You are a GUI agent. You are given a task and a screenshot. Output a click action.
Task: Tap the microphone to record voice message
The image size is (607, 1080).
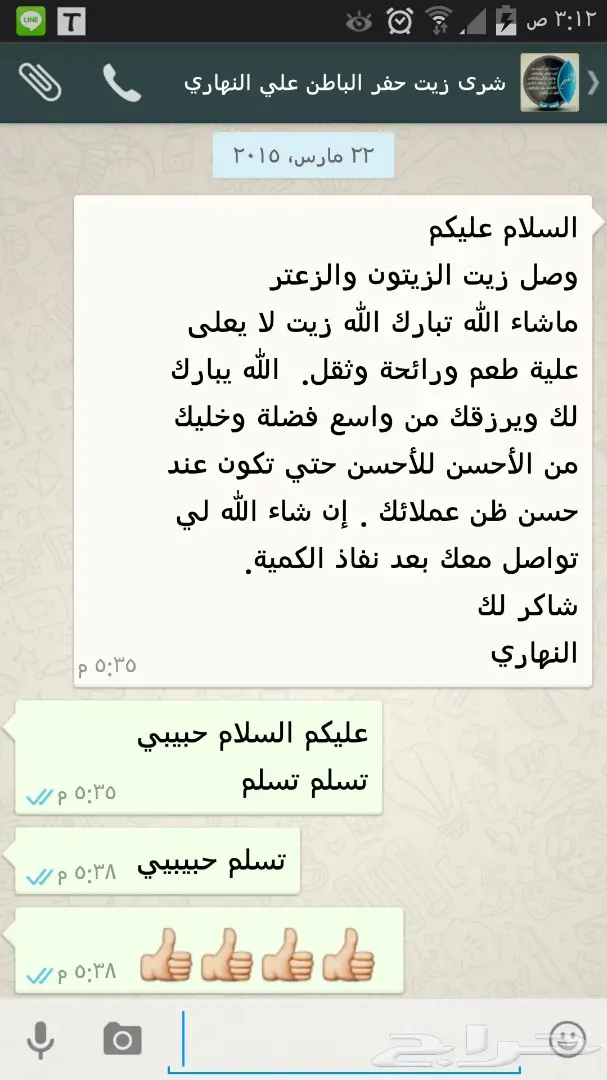tap(40, 1040)
